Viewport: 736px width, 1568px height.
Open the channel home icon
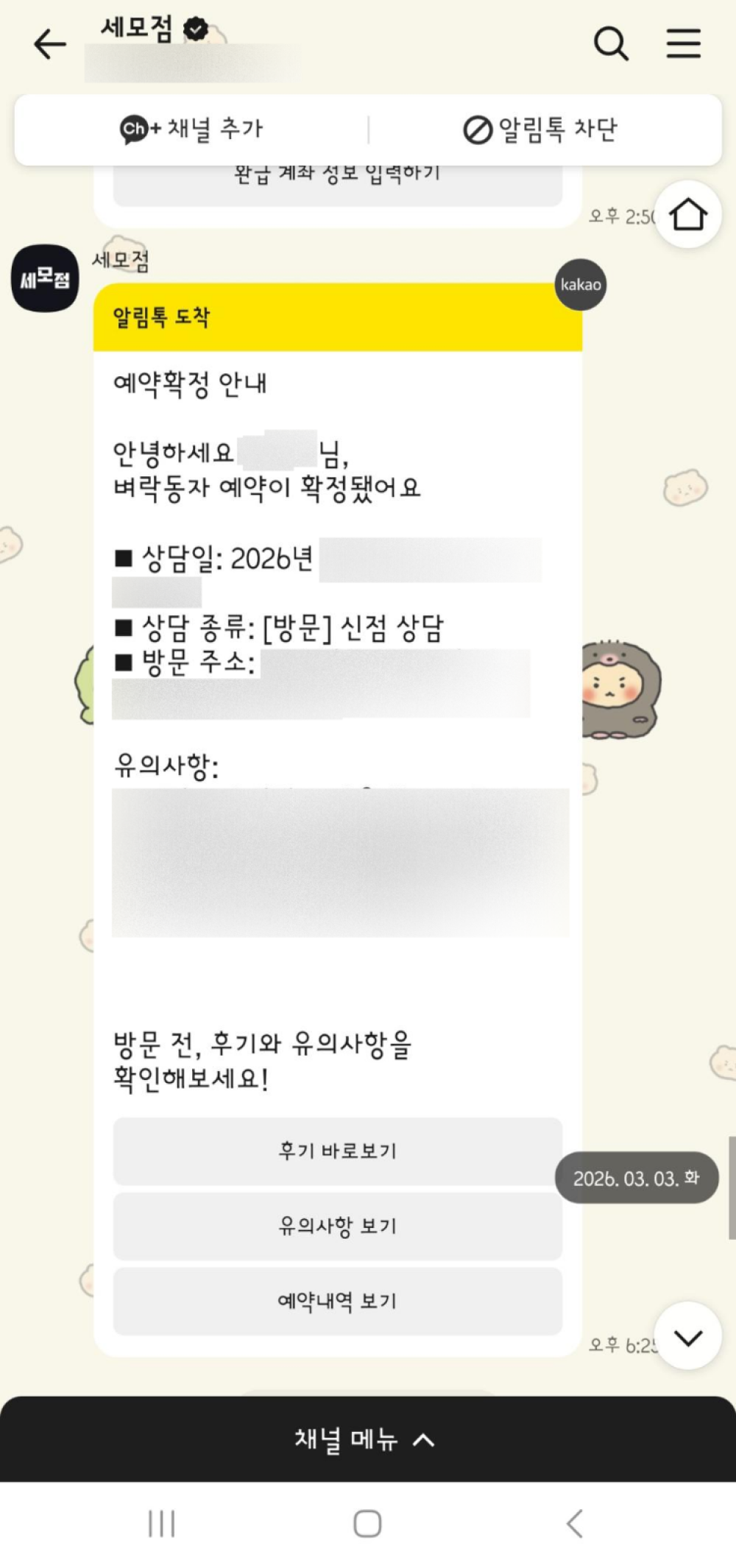point(687,214)
